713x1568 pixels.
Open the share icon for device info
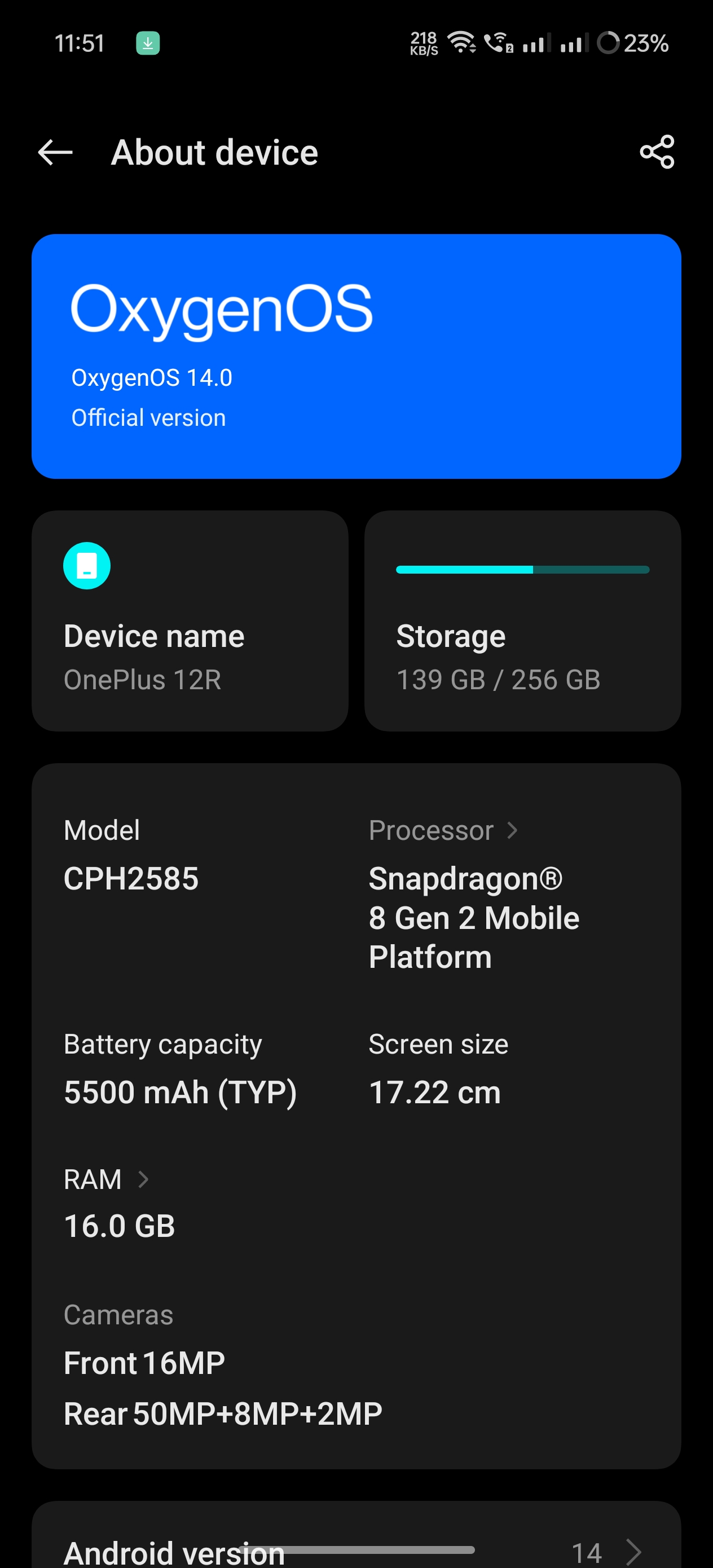point(656,152)
